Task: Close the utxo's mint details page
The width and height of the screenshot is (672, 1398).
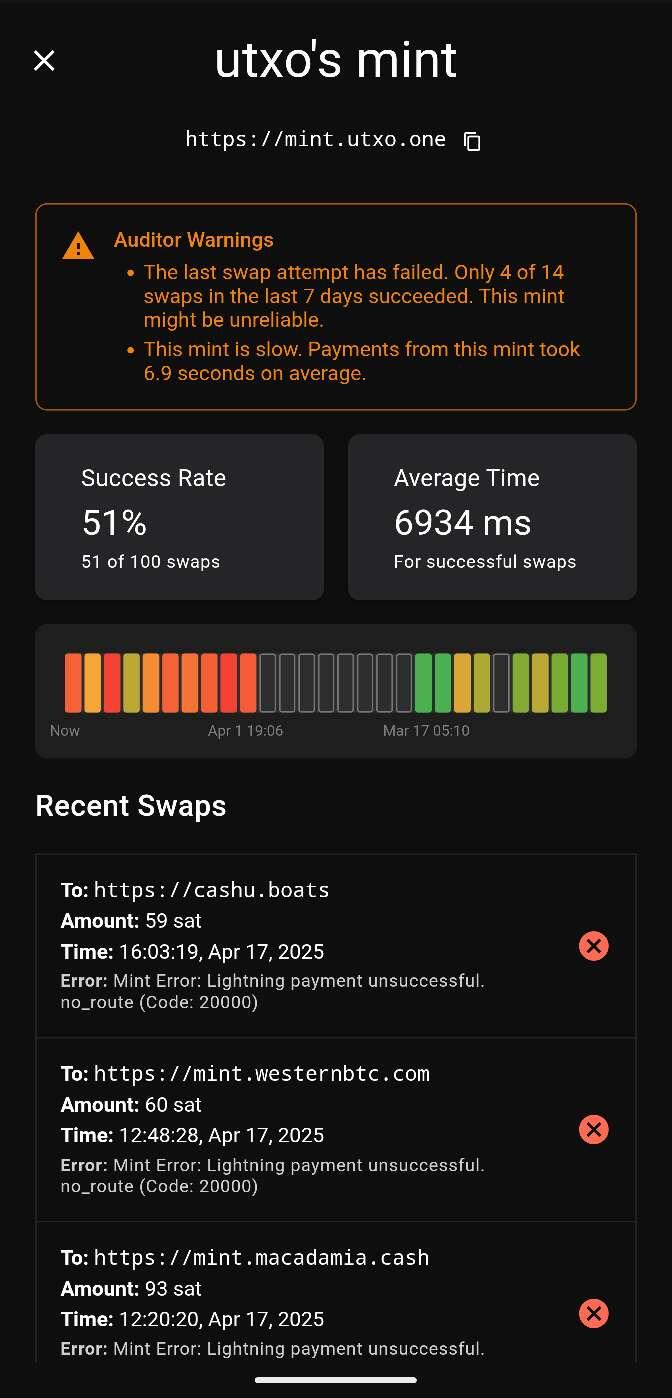Action: pyautogui.click(x=44, y=61)
